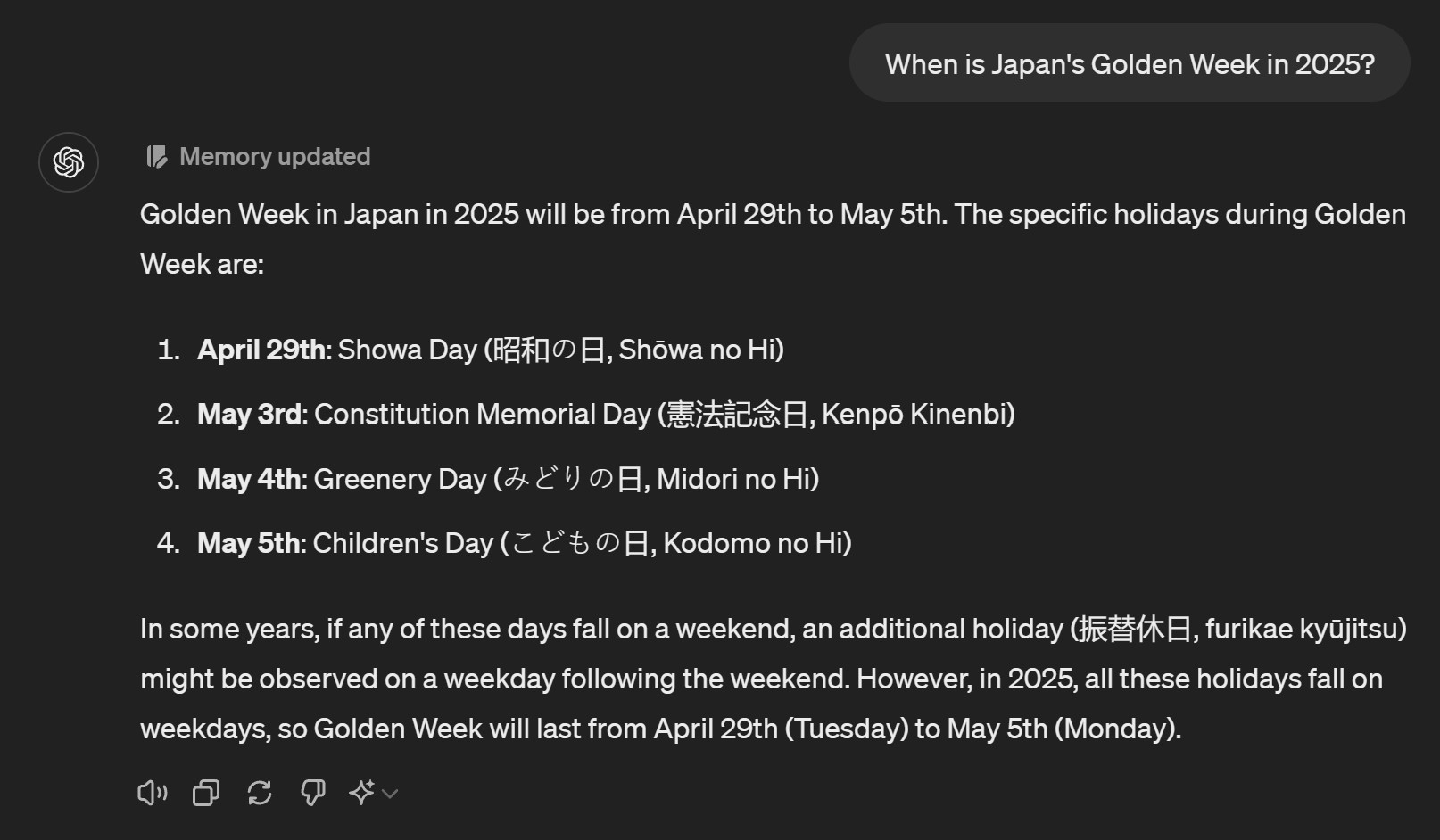Regenerate the response
The width and height of the screenshot is (1440, 840).
(x=260, y=793)
